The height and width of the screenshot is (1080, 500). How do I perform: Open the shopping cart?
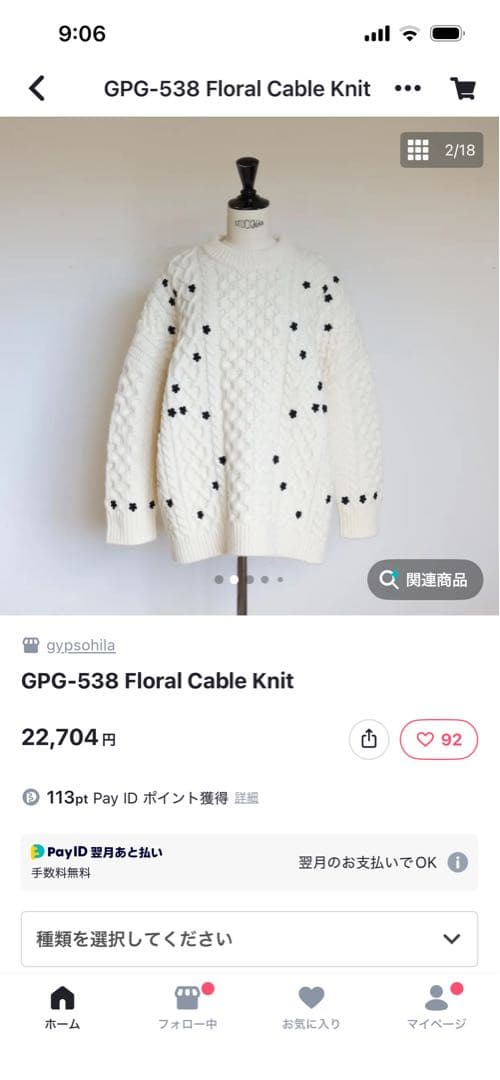point(463,88)
